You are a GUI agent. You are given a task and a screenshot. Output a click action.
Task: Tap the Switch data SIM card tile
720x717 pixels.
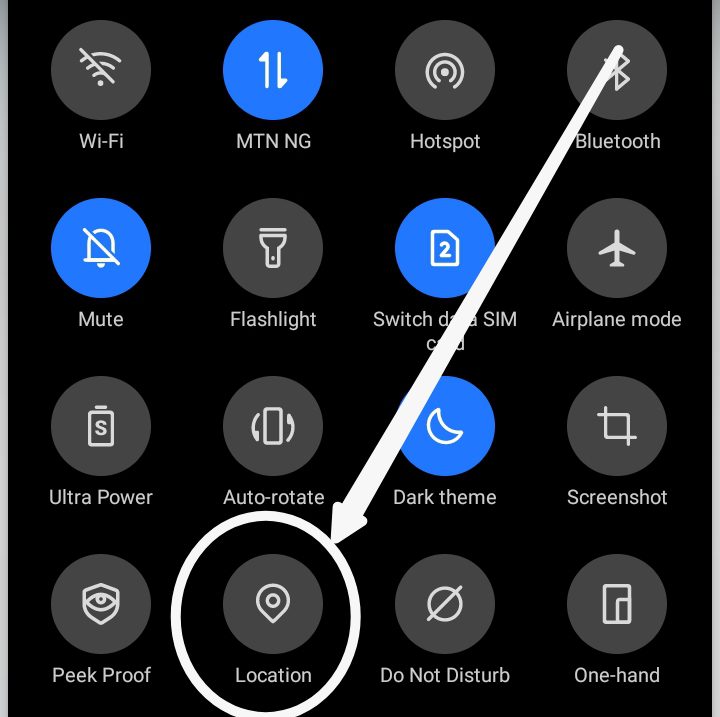445,248
